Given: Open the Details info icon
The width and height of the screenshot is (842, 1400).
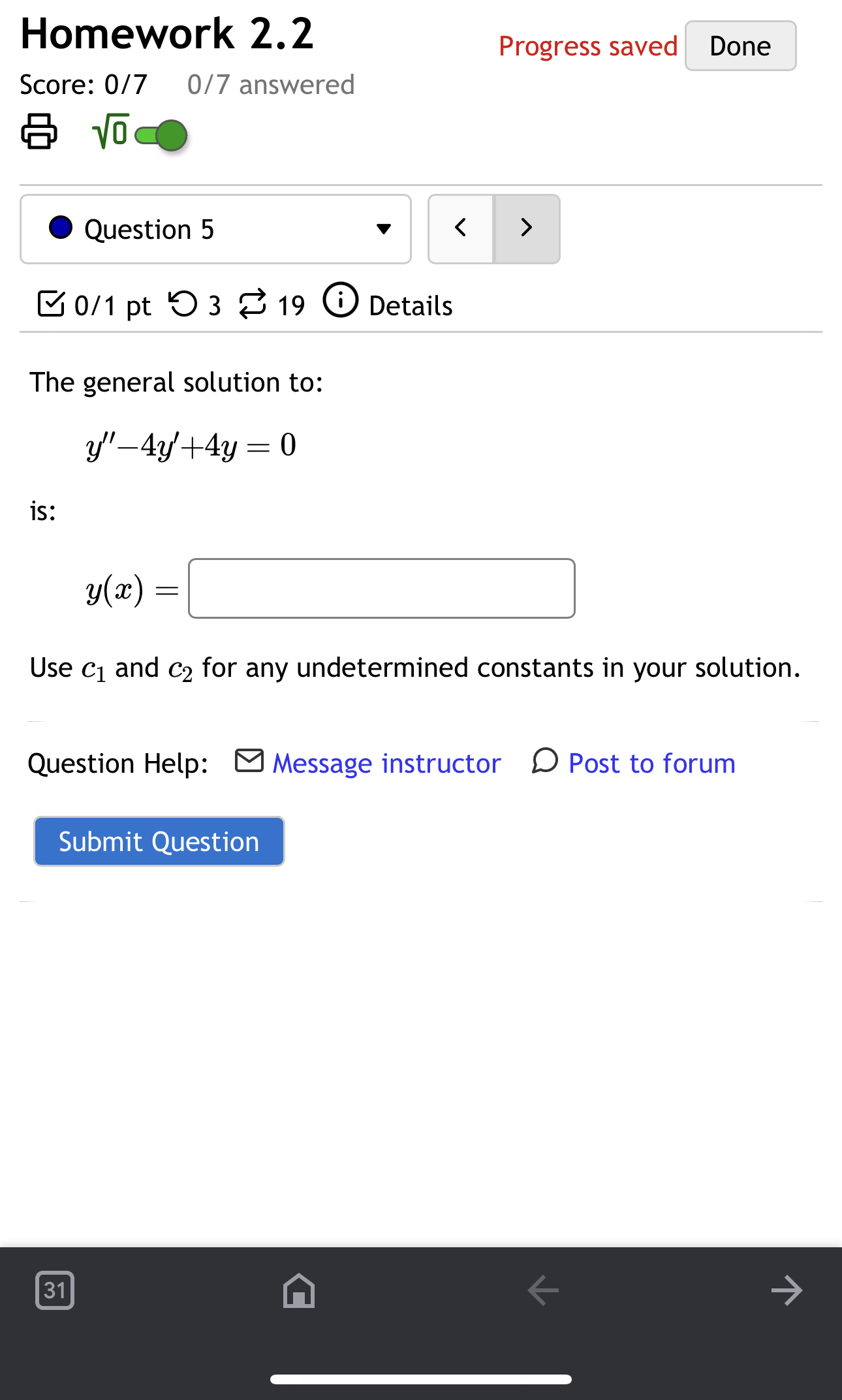Looking at the screenshot, I should pos(341,302).
